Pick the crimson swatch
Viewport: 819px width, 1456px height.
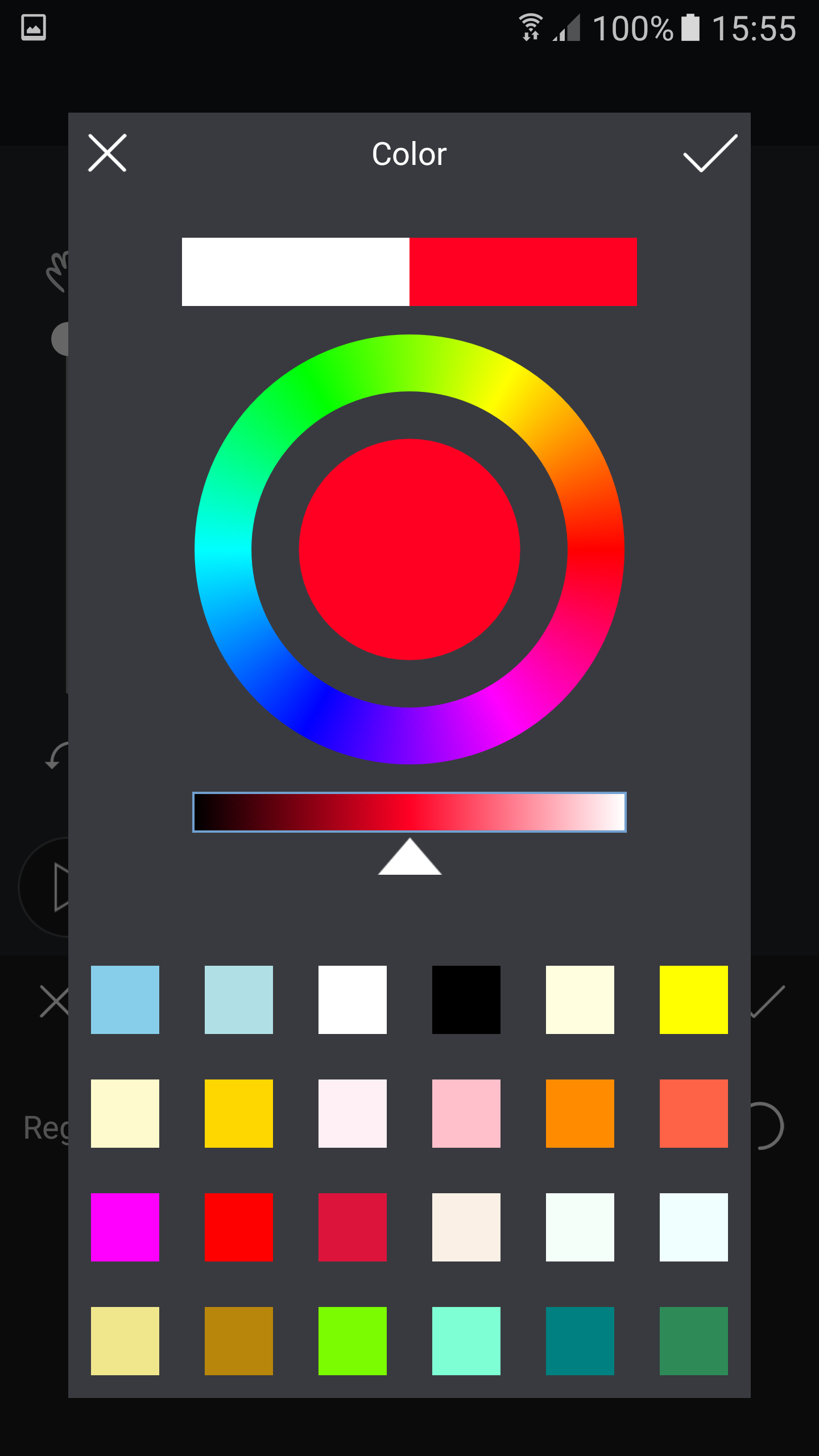(353, 1227)
